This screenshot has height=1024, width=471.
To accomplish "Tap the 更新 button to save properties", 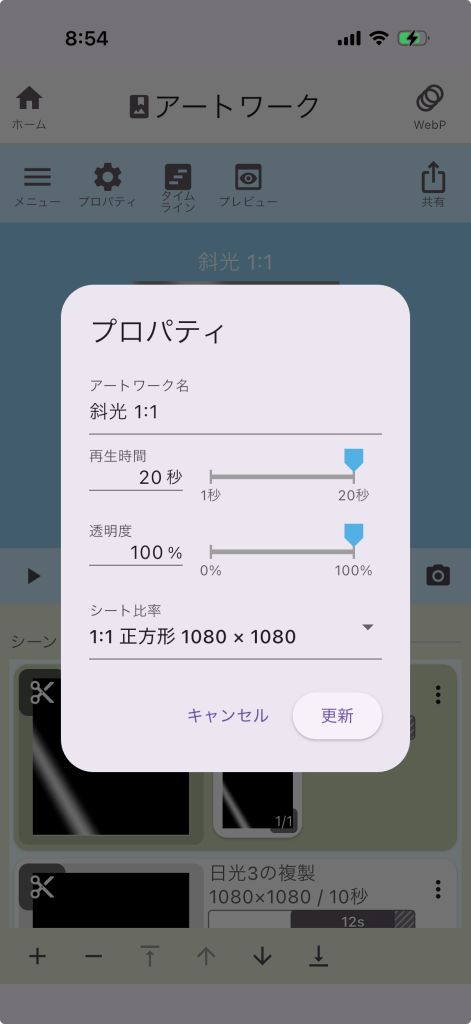I will coord(336,715).
